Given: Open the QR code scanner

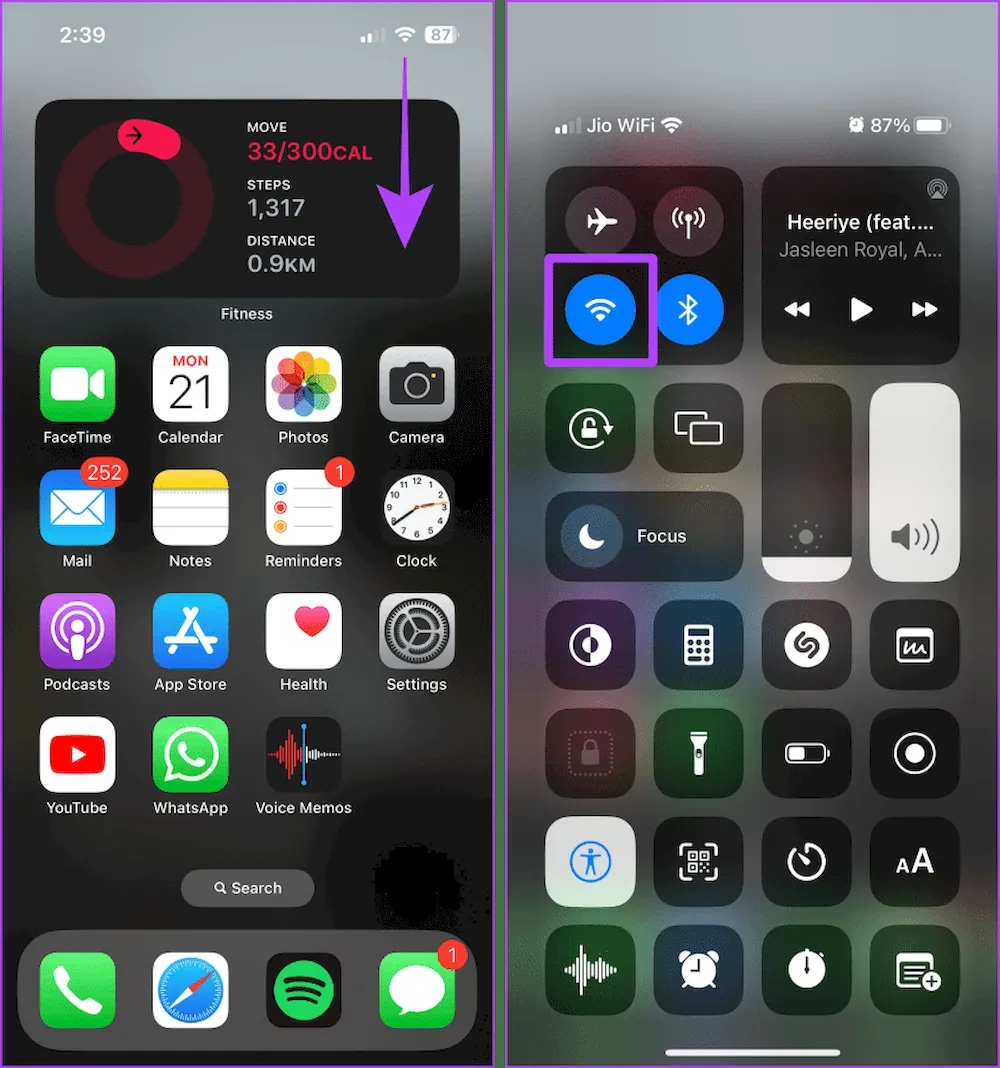Looking at the screenshot, I should (x=698, y=861).
